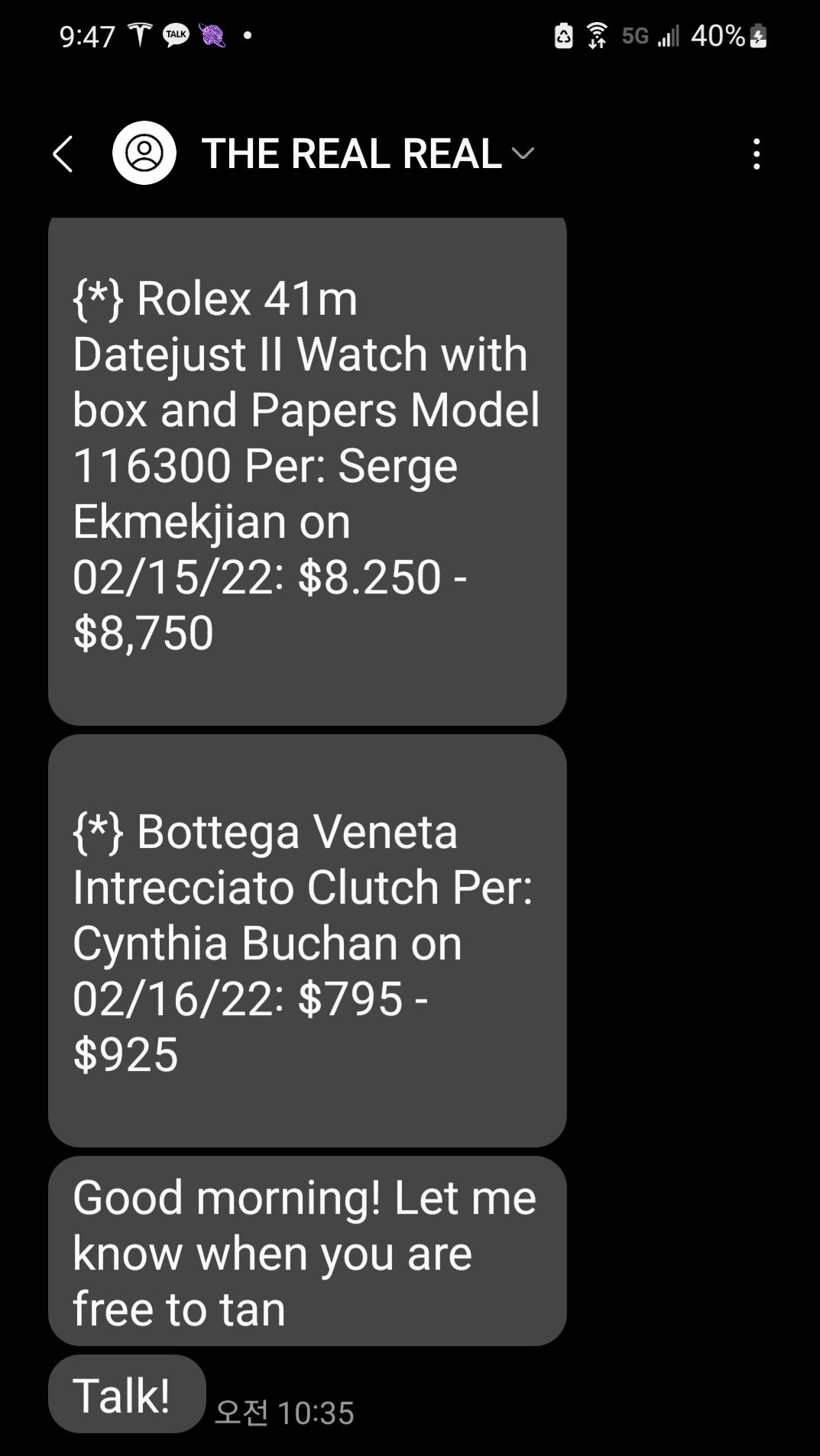This screenshot has width=820, height=1456.
Task: Expand THE REAL REAL contact details dropdown
Action: point(523,154)
